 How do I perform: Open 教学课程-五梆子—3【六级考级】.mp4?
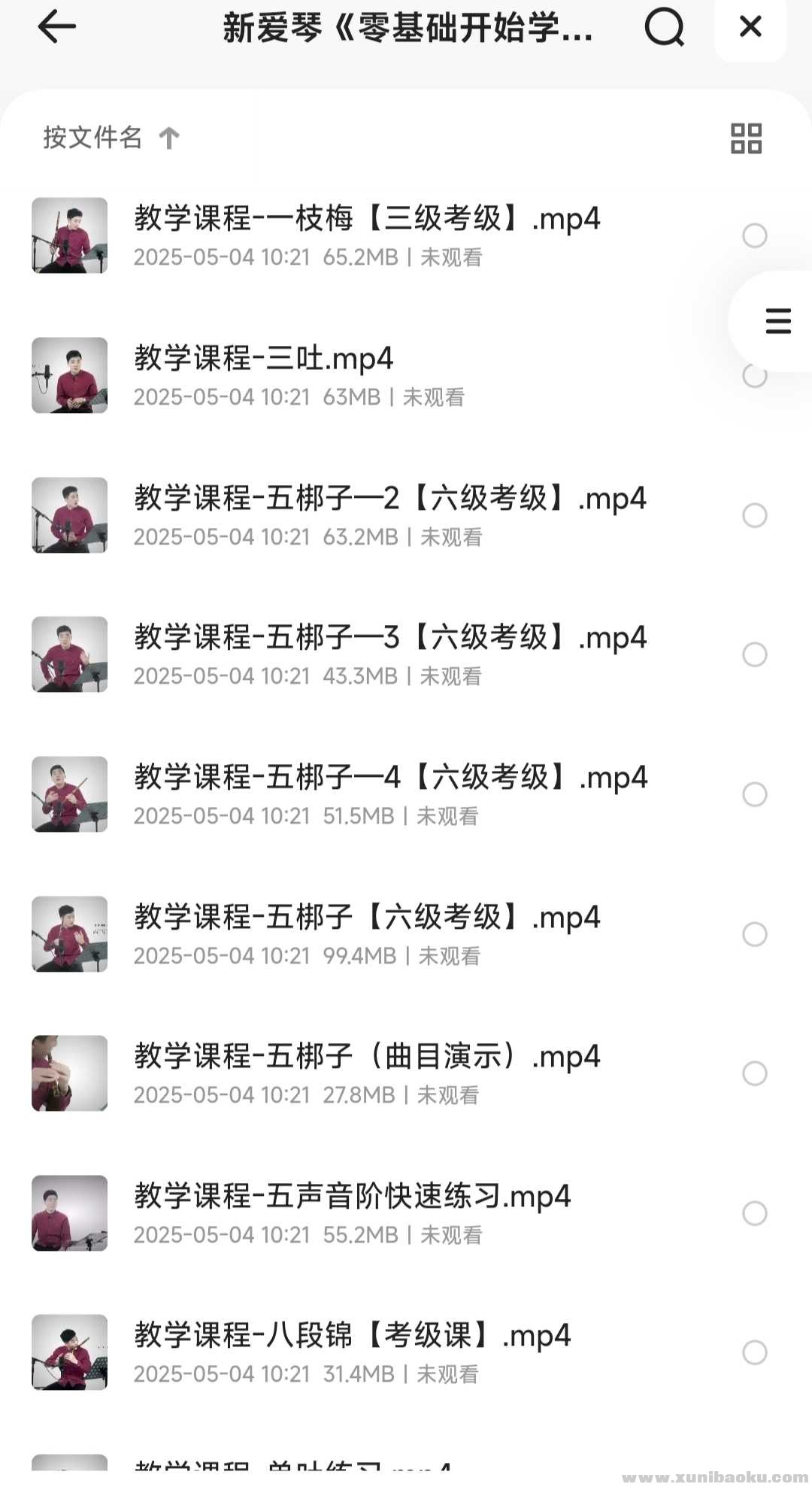(389, 638)
